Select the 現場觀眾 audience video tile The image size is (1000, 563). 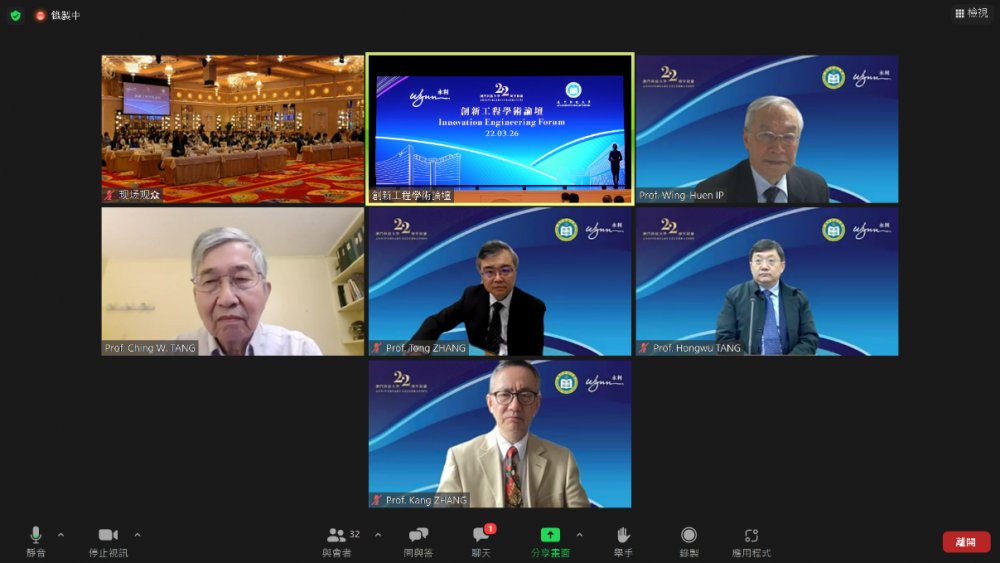click(x=232, y=129)
